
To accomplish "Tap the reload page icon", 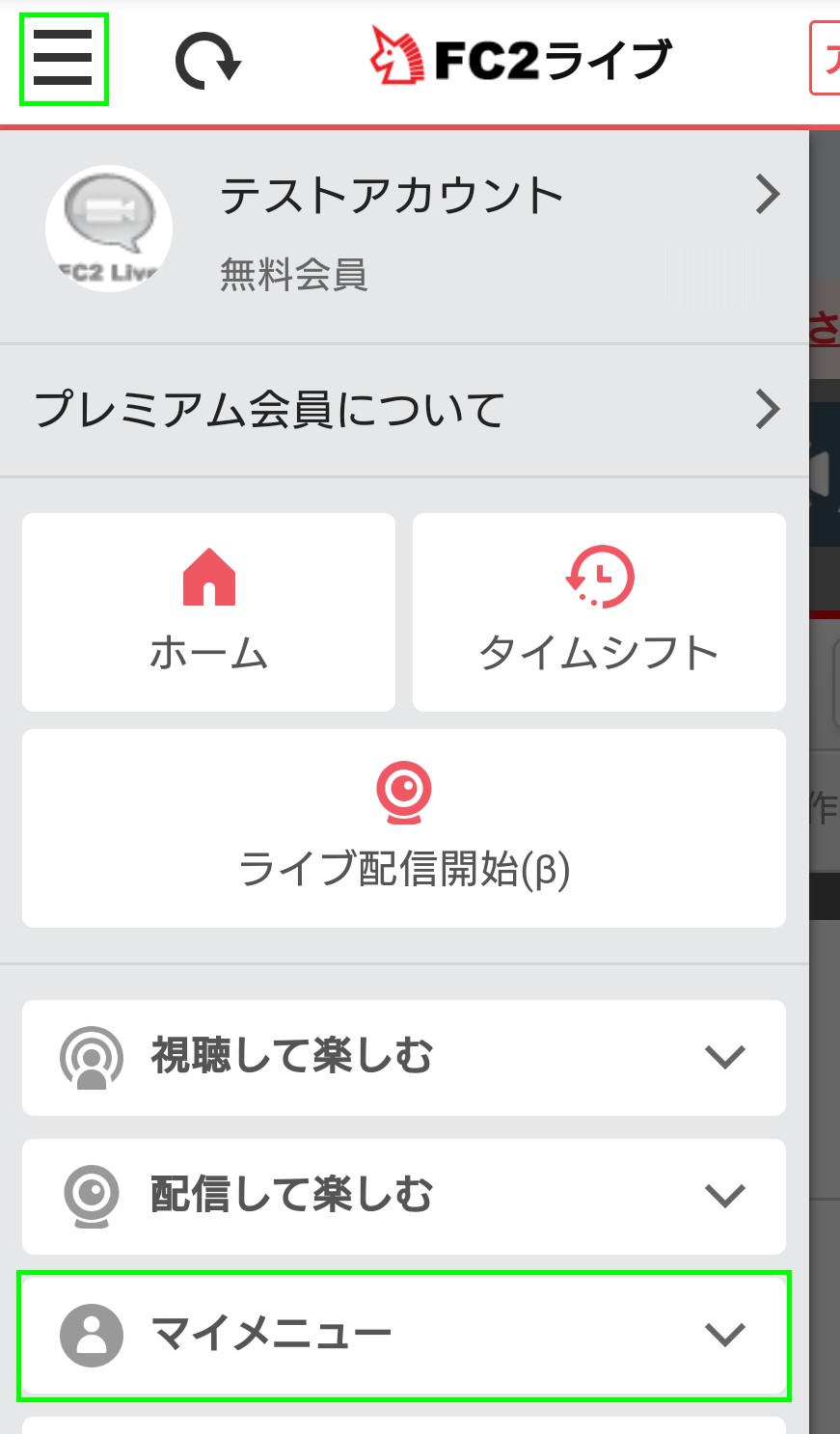I will click(x=207, y=61).
